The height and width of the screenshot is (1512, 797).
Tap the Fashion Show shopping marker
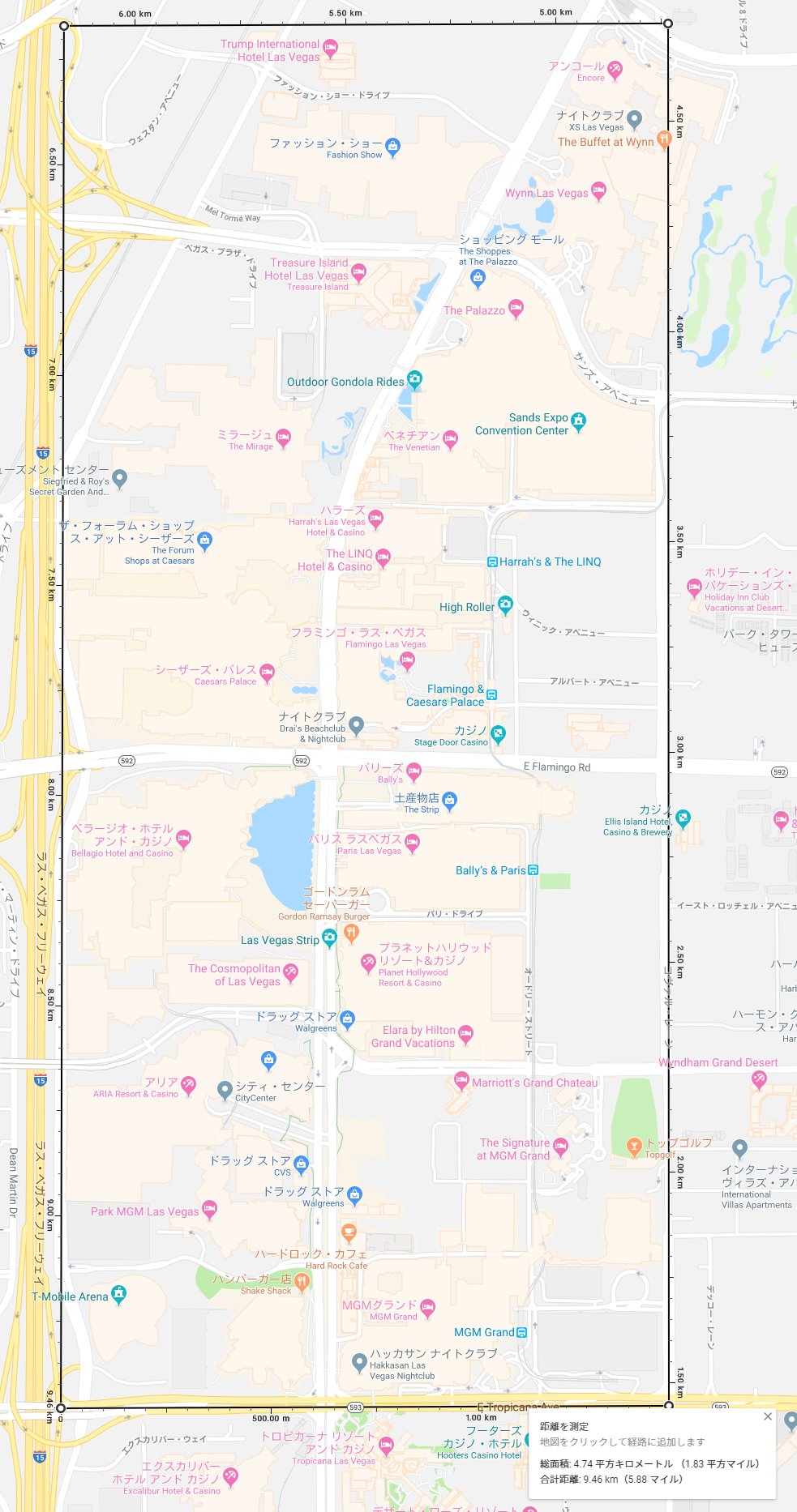click(393, 147)
